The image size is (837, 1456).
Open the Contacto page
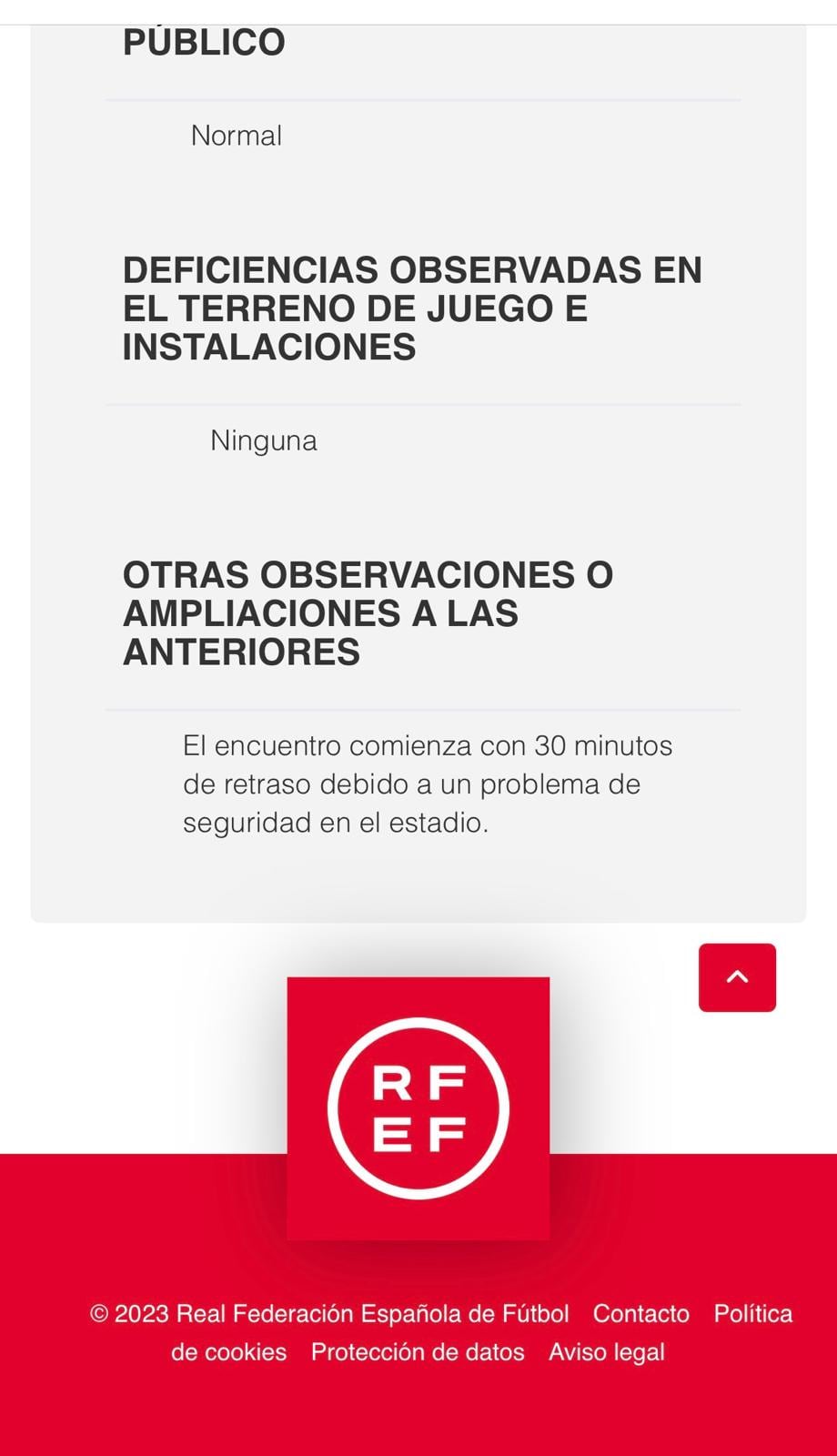(640, 1314)
